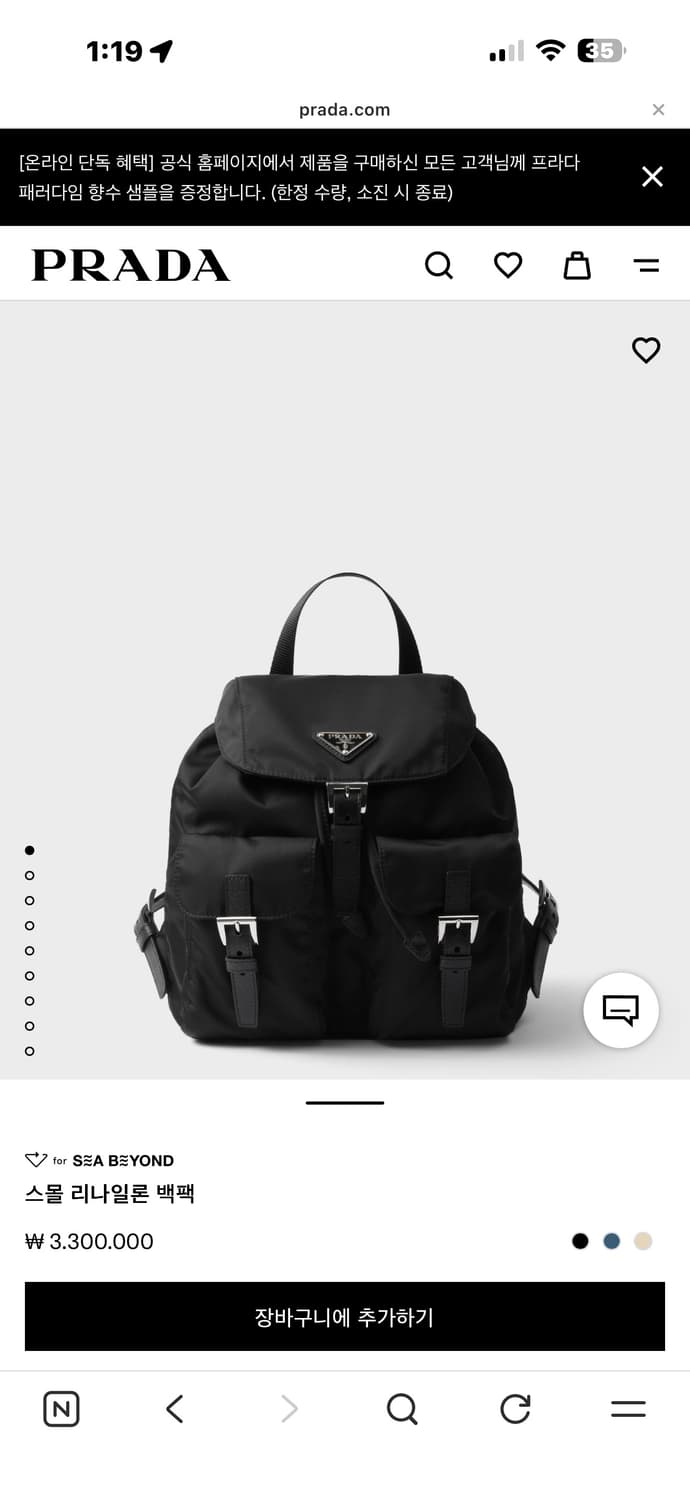Screen dimensions: 690x1500
Task: Select the blue color swatch
Action: click(612, 1241)
